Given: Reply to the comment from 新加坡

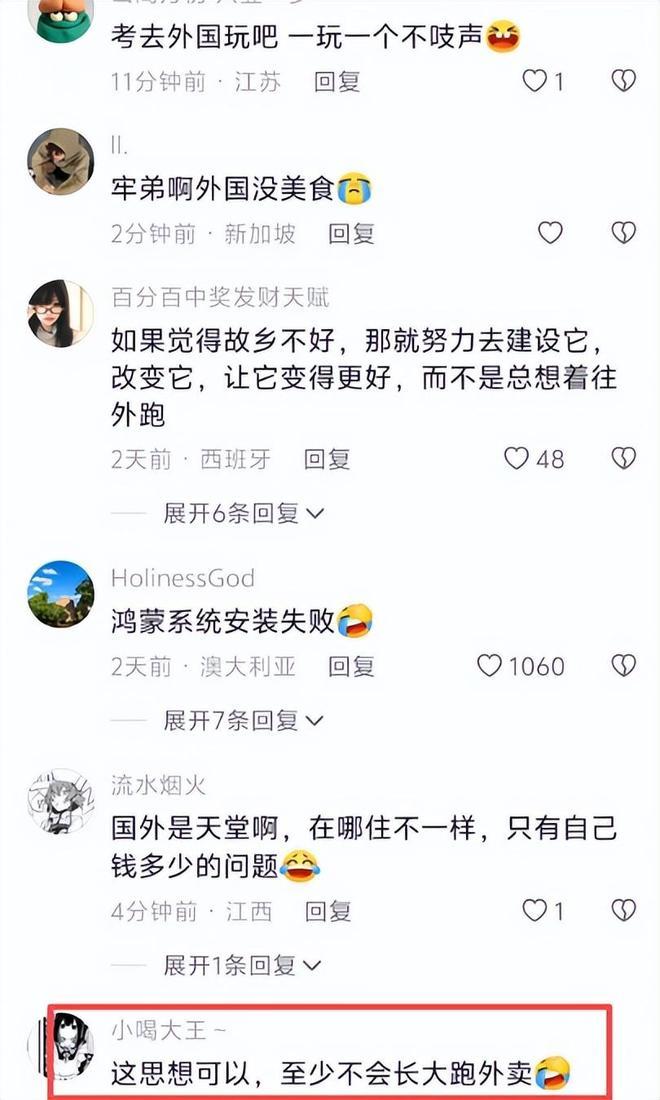Looking at the screenshot, I should click(351, 233).
